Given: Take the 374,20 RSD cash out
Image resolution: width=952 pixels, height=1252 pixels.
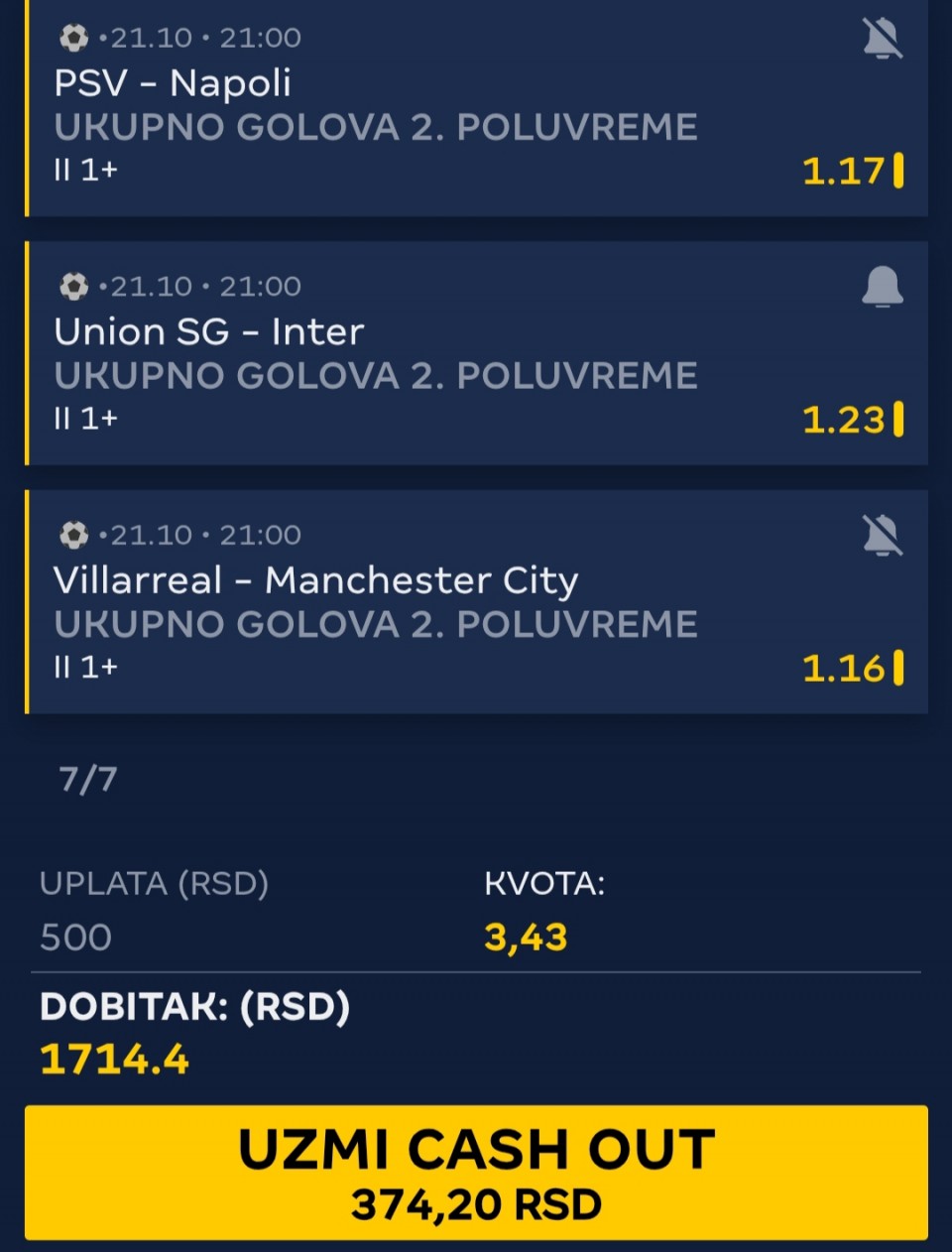Looking at the screenshot, I should point(476,1173).
